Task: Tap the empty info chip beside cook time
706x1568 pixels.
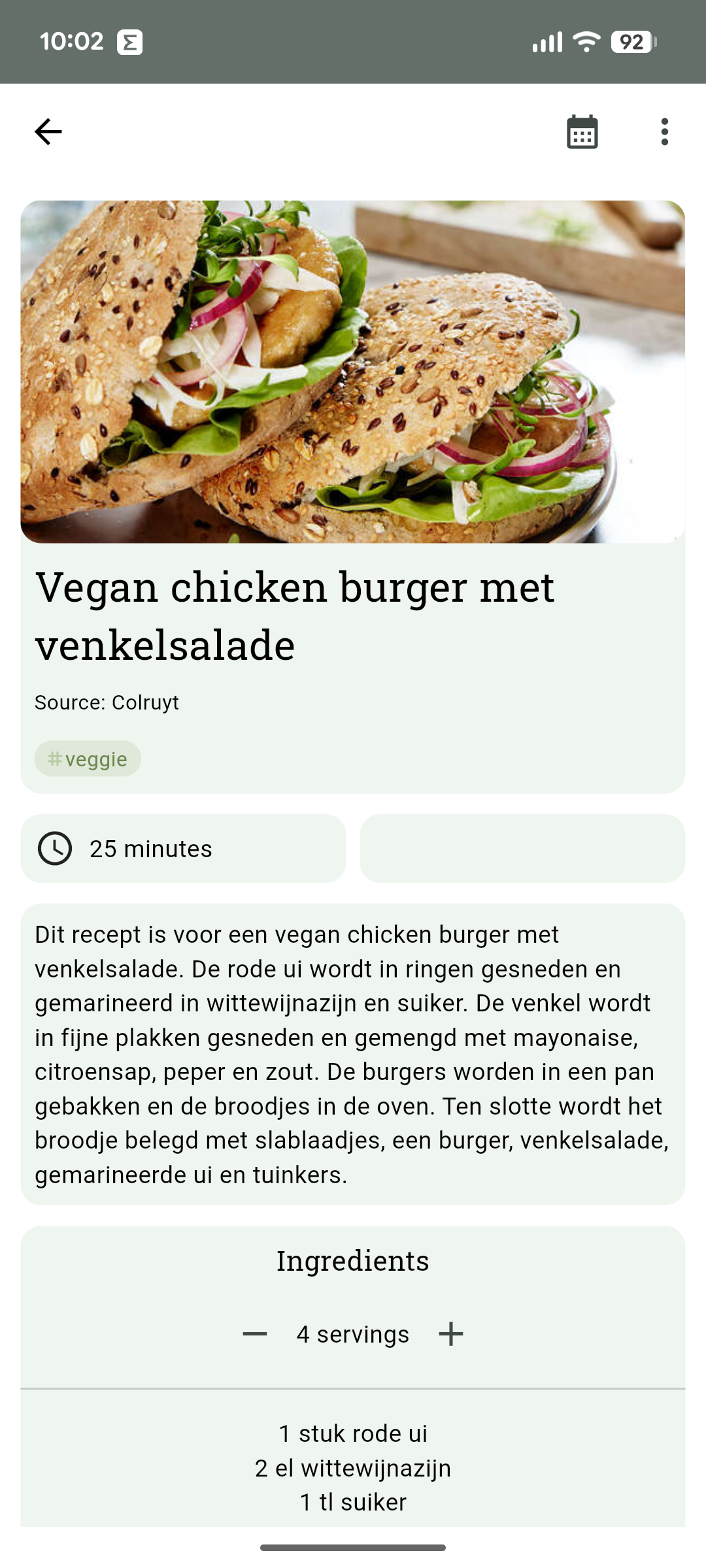Action: [522, 849]
